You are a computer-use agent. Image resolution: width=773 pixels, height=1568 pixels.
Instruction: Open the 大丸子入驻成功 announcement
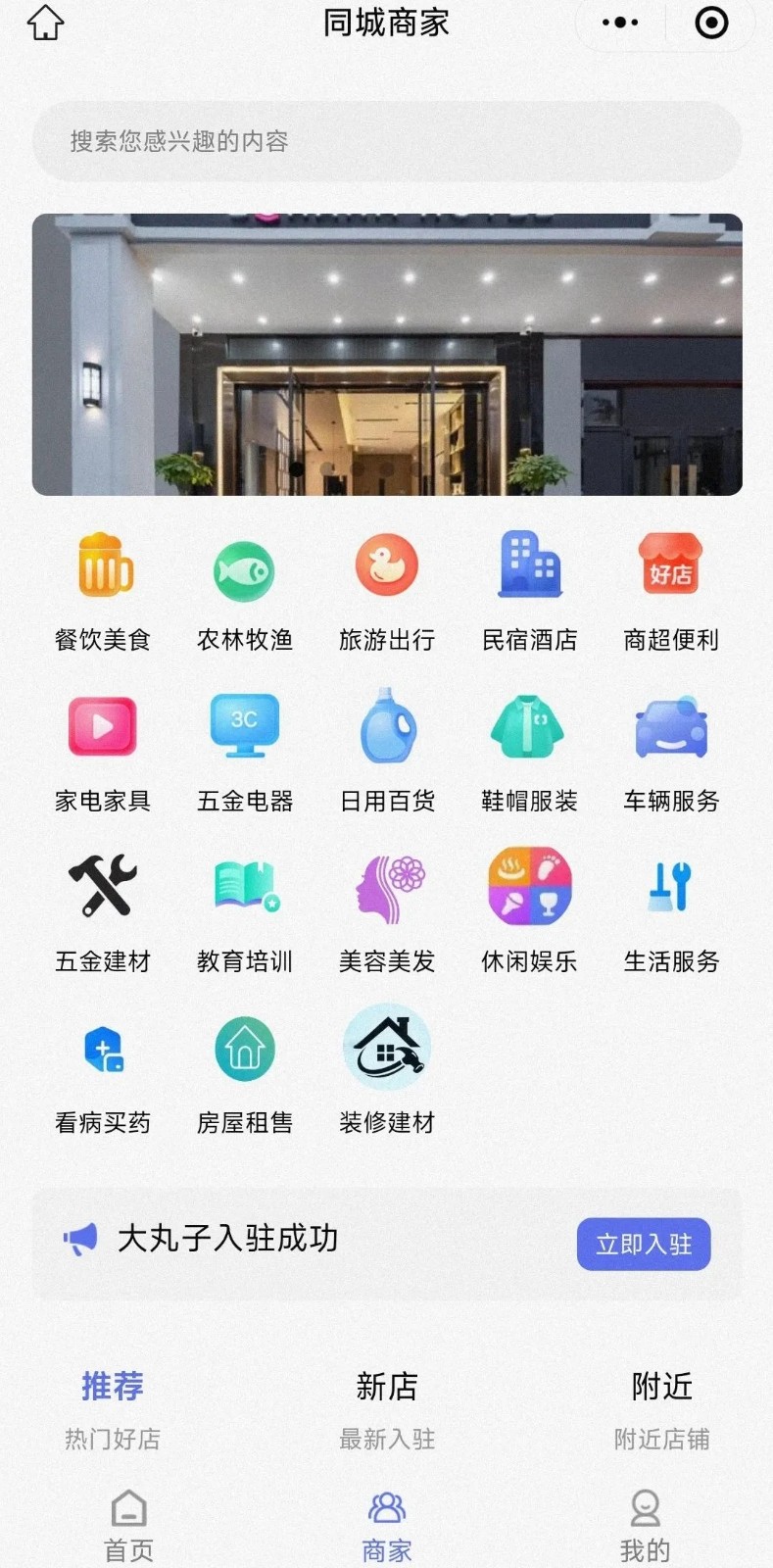click(227, 1239)
